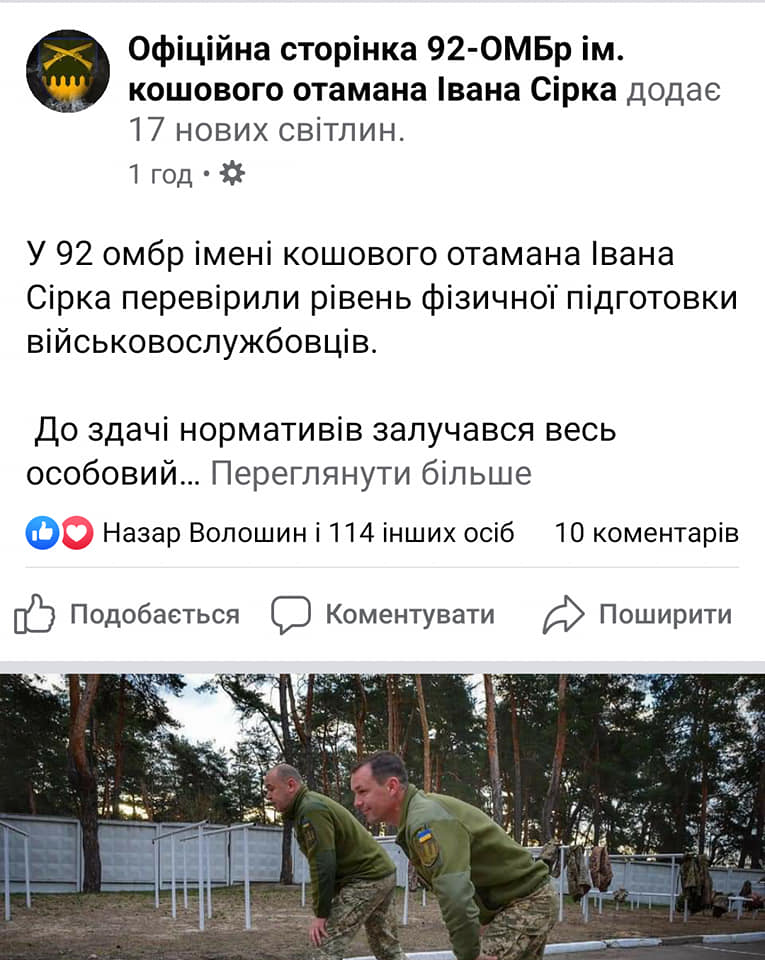Screen dimensions: 765x960
Task: Expand post with Переглянути більше
Action: (370, 473)
